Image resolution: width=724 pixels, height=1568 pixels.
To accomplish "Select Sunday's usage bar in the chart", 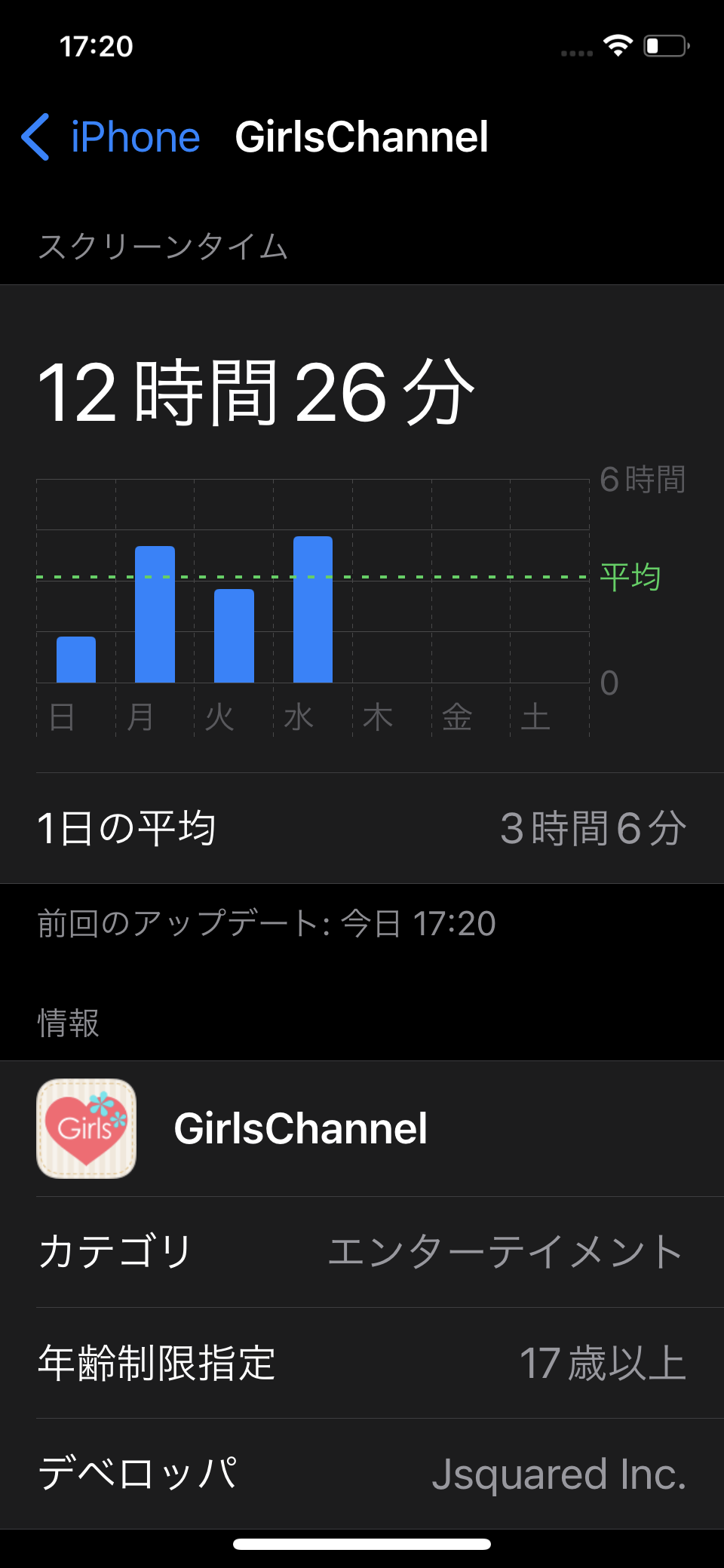I will coord(76,660).
